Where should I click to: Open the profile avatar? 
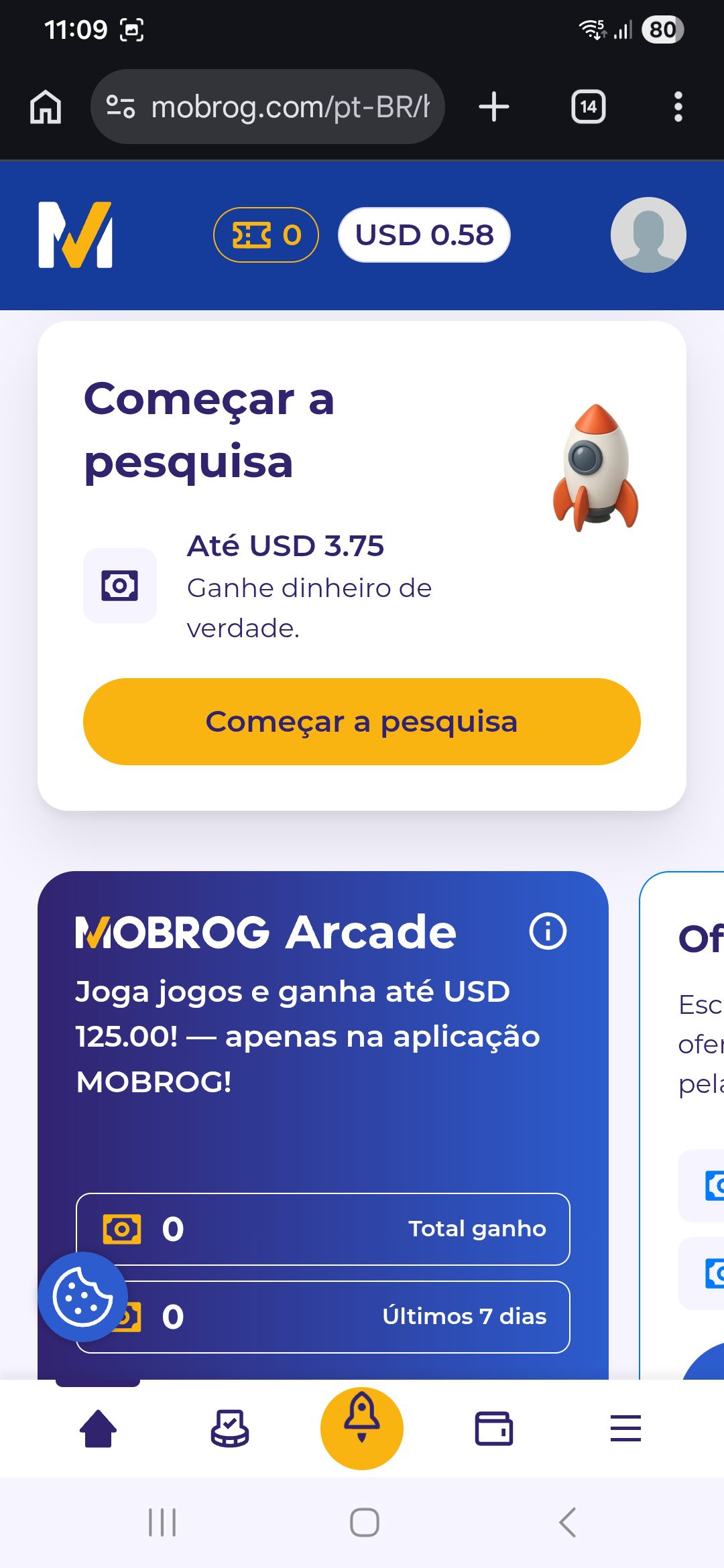pos(648,235)
